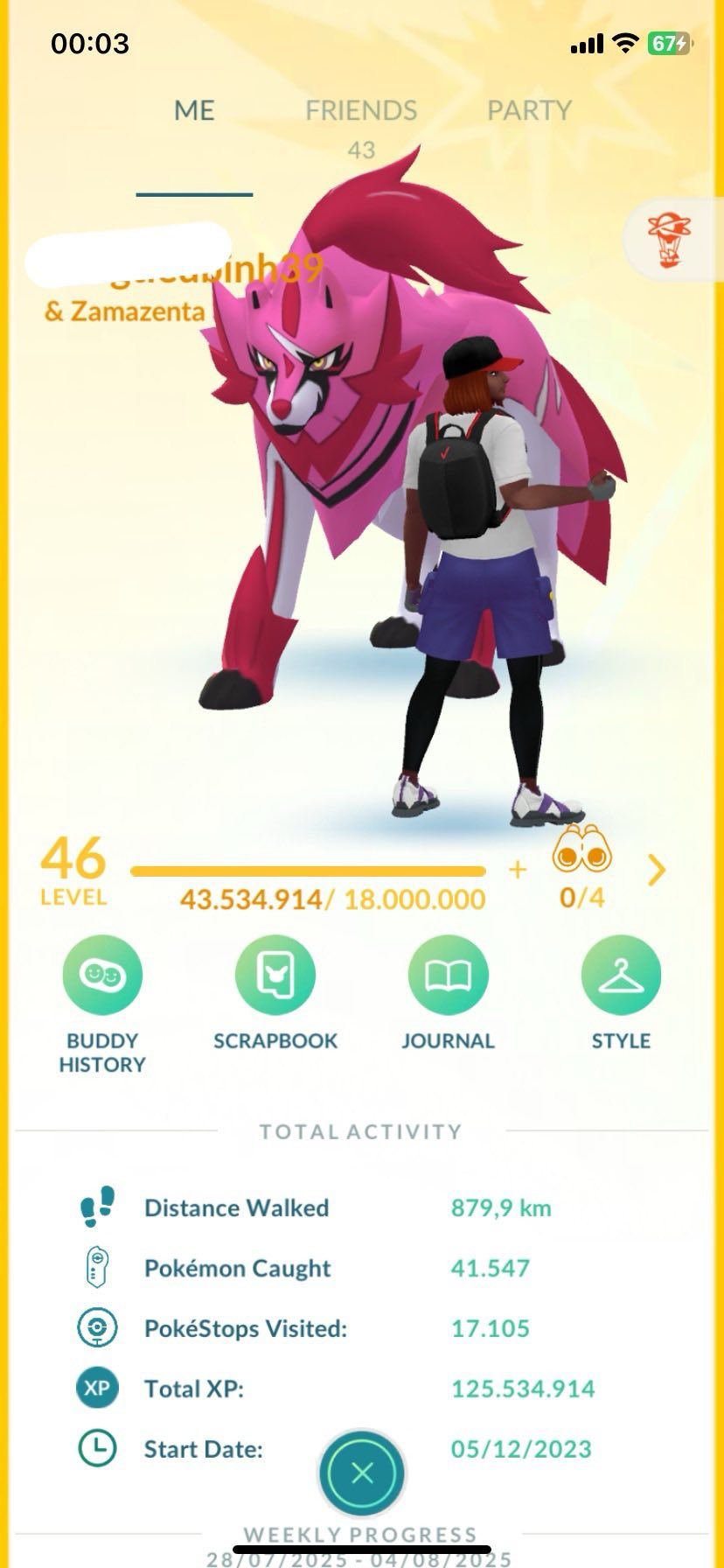Open the Scrapbook
Image resolution: width=724 pixels, height=1568 pixels.
point(275,976)
